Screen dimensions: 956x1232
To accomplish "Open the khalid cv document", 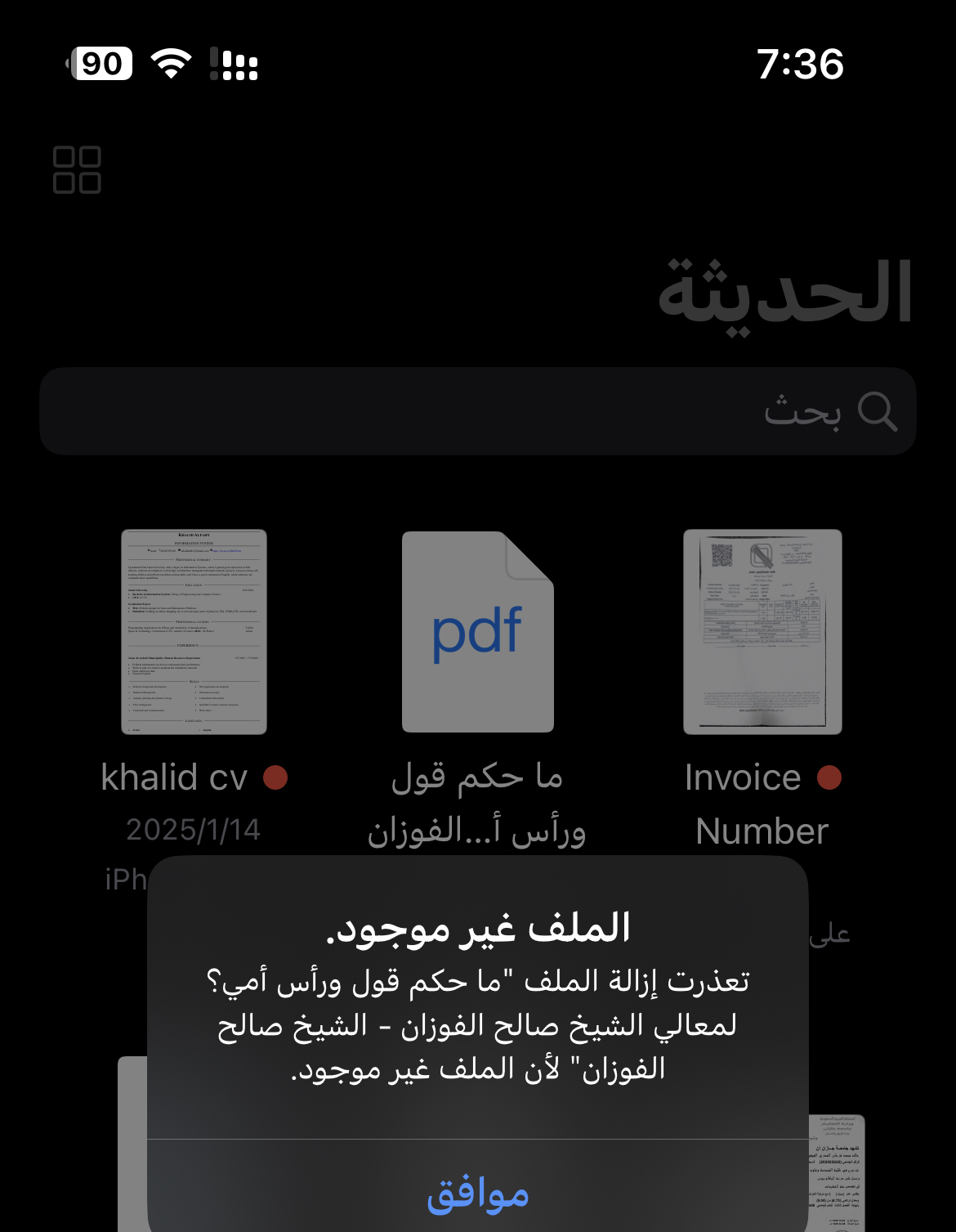I will 194,632.
